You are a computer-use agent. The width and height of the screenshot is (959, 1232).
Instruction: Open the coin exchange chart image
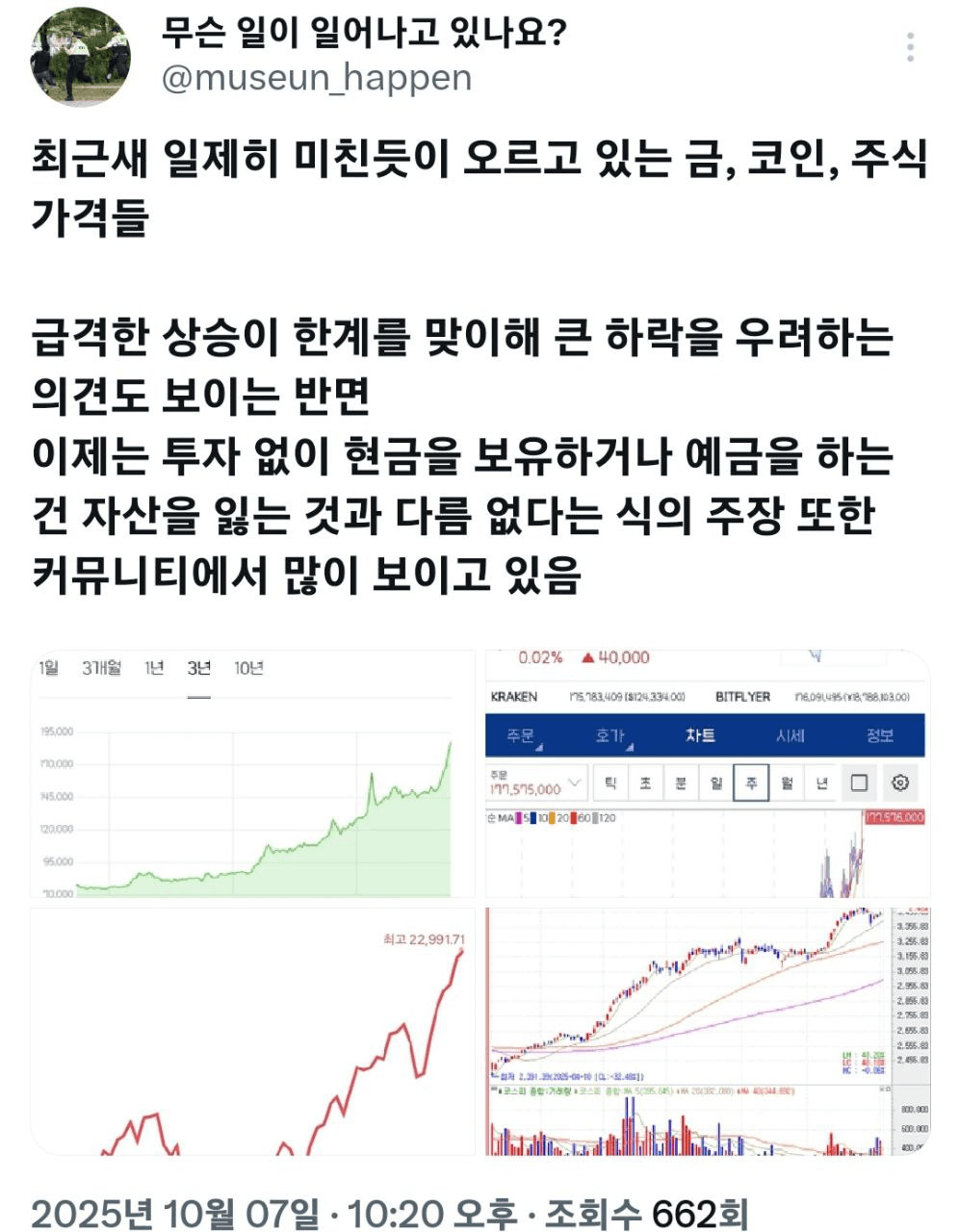(x=707, y=775)
